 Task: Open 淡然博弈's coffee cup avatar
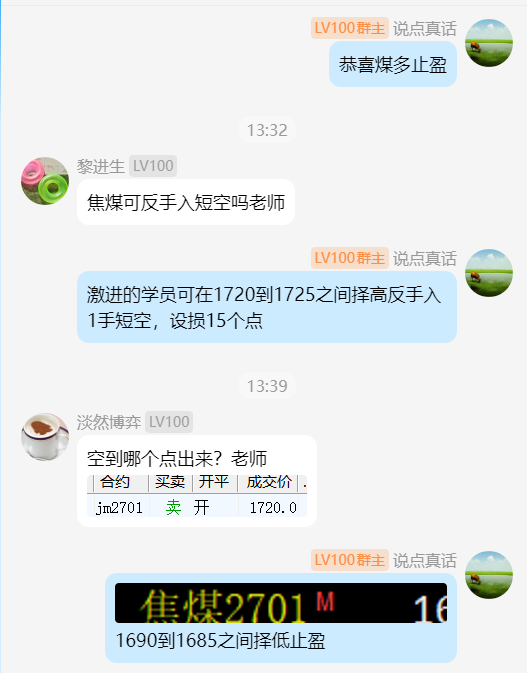click(45, 437)
